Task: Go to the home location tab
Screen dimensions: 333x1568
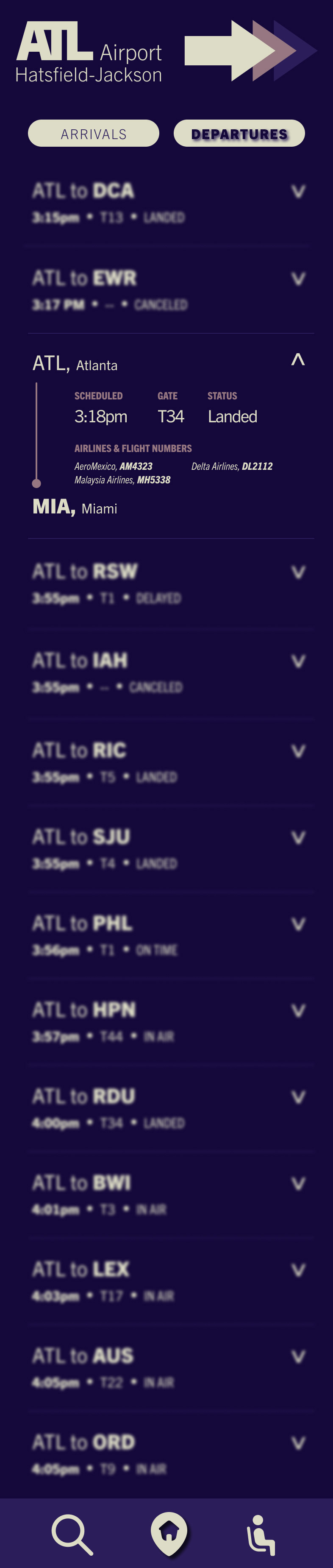Action: tap(169, 1533)
